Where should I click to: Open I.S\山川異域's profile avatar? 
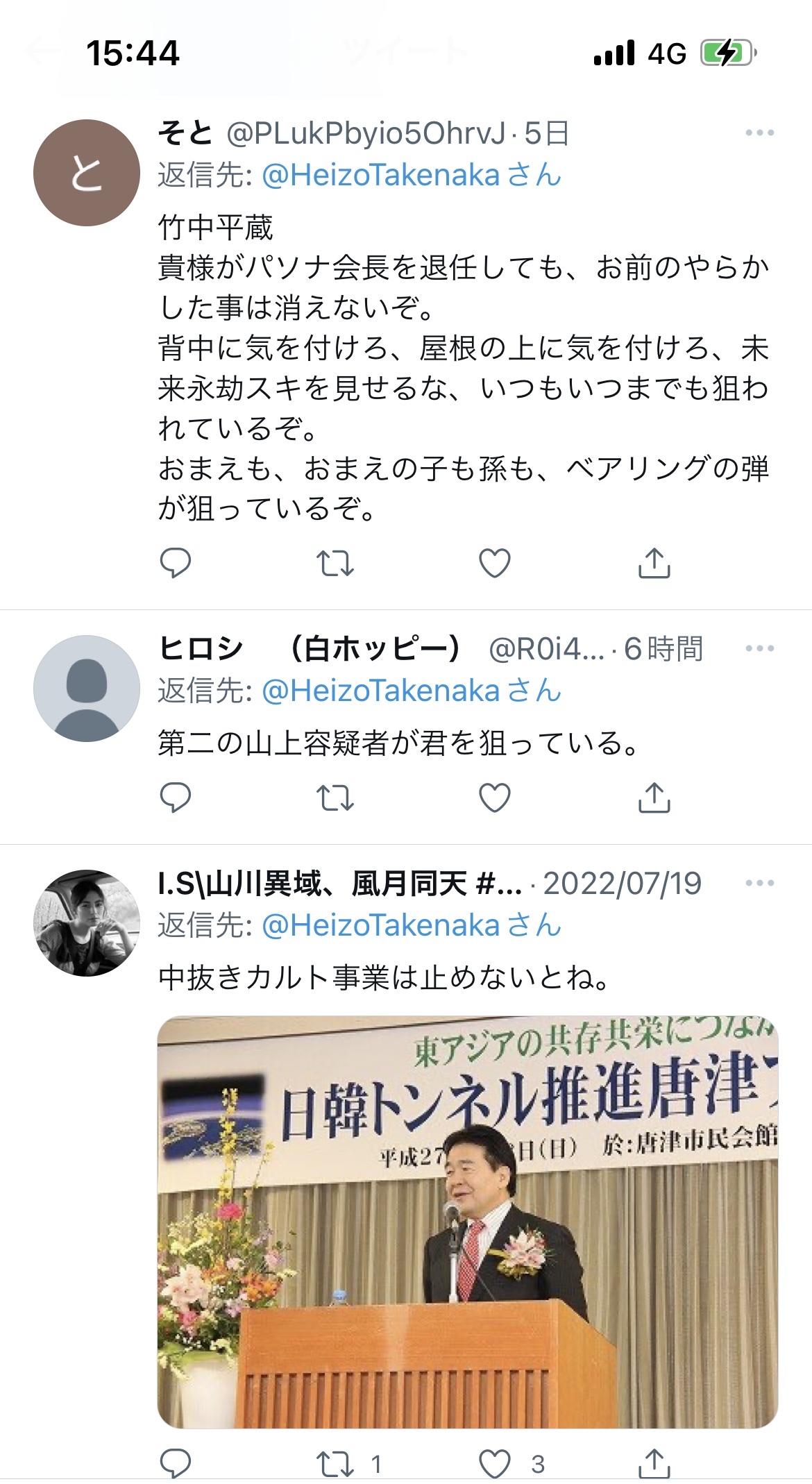point(87,923)
